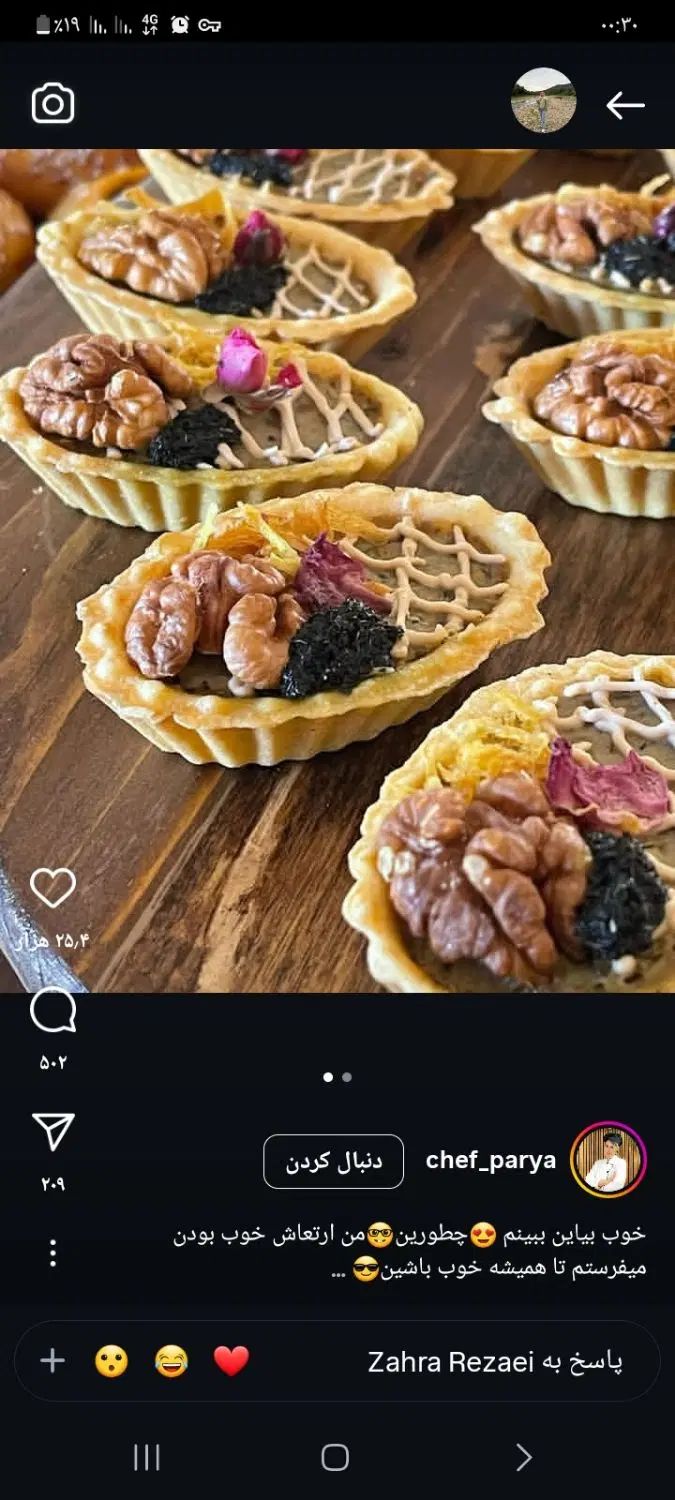Open chef_parya username link
The width and height of the screenshot is (675, 1500).
(490, 1160)
